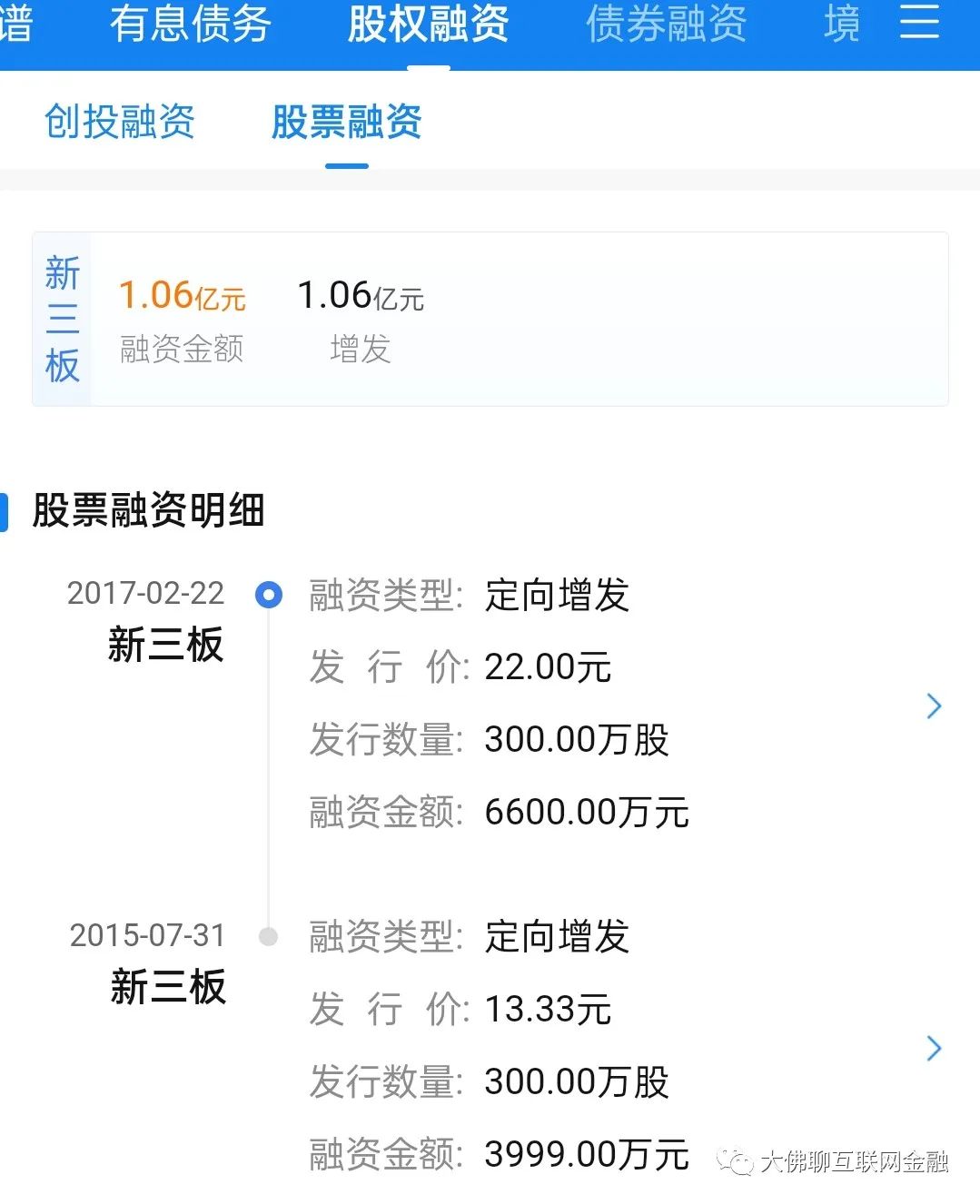Select the 股票融资 sub-tab
The height and width of the screenshot is (1204, 980).
tap(343, 123)
